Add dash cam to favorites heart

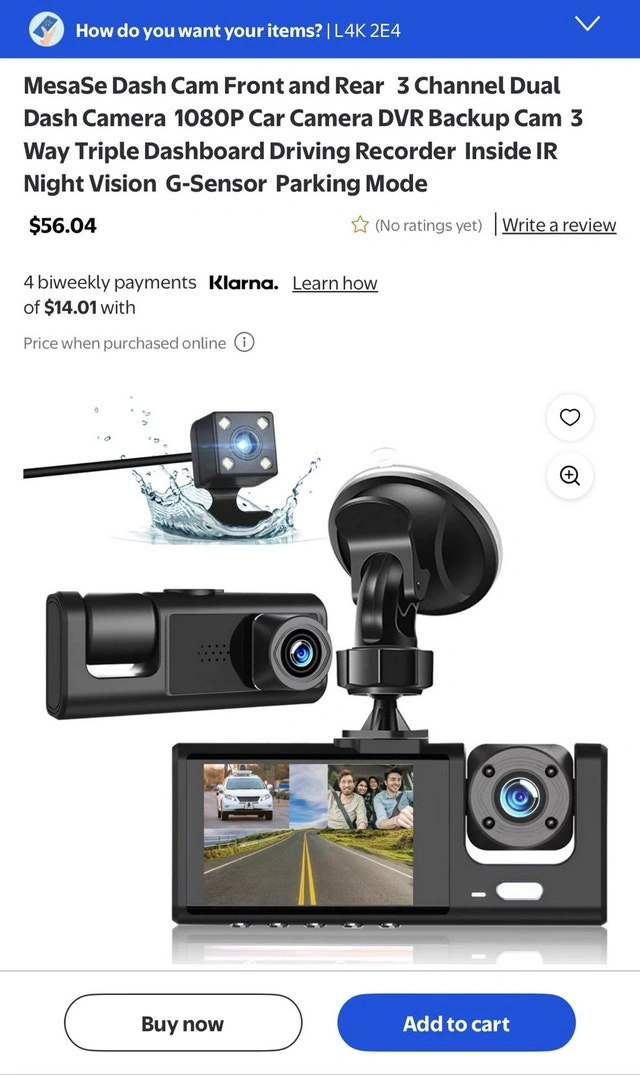tap(570, 417)
